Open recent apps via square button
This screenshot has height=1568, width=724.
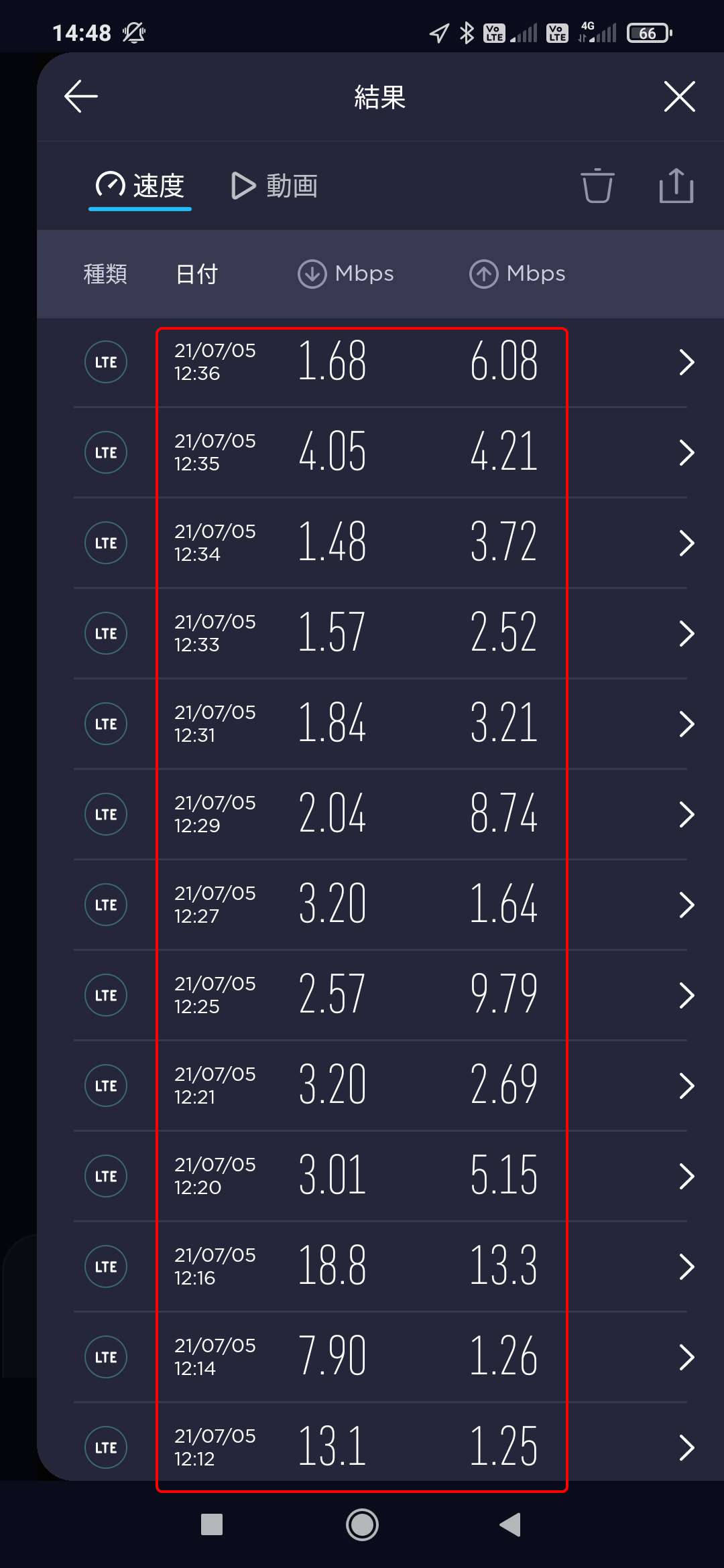(212, 1524)
